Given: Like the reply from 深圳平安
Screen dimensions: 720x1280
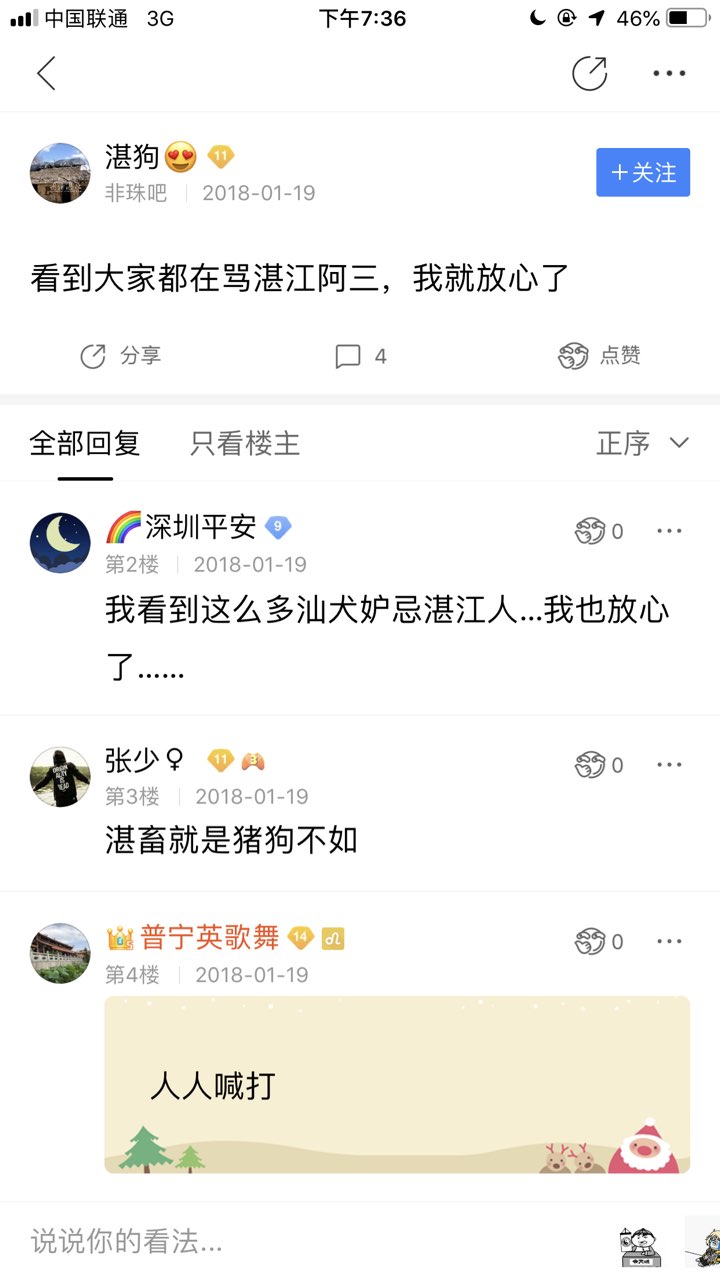Looking at the screenshot, I should point(599,531).
